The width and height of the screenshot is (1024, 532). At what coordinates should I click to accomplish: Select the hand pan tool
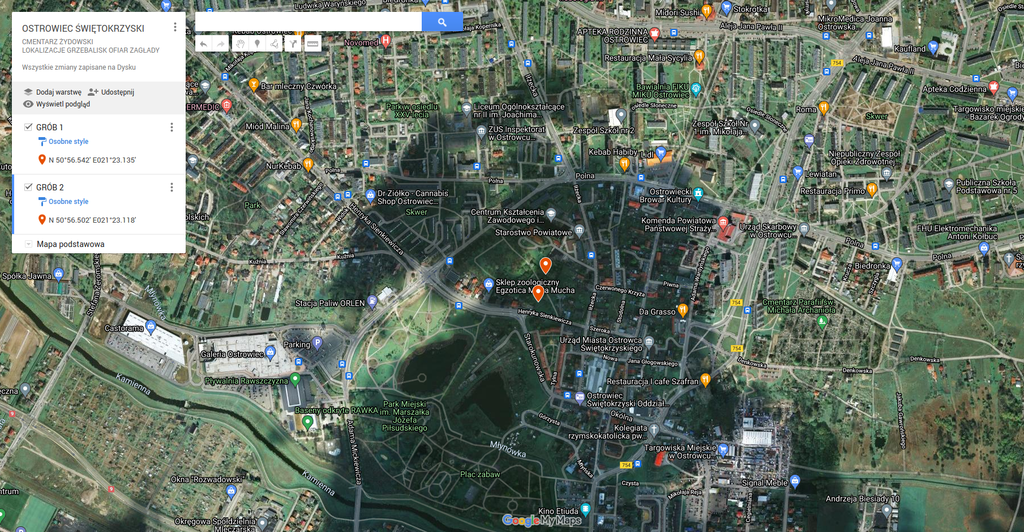tap(239, 44)
